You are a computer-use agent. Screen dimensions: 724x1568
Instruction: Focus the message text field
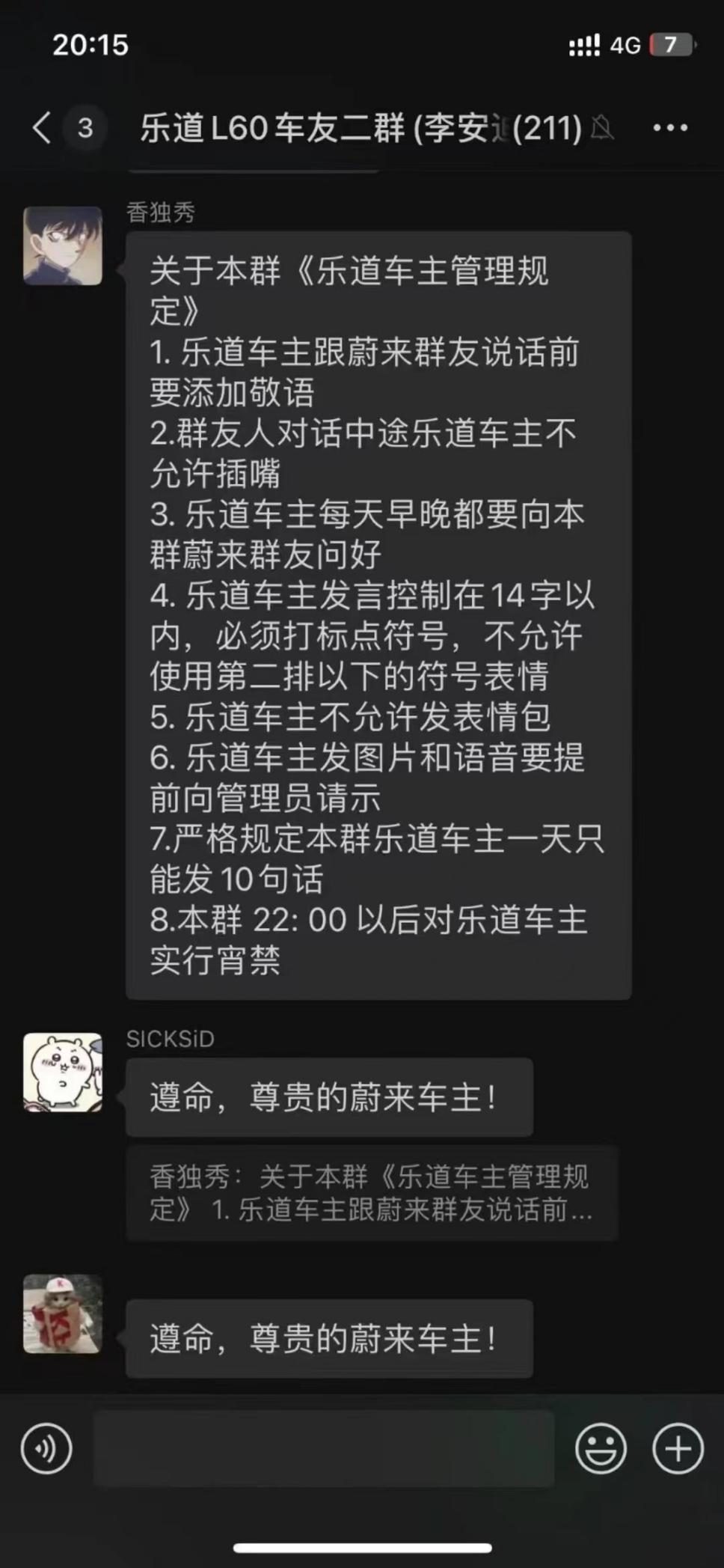[323, 1449]
